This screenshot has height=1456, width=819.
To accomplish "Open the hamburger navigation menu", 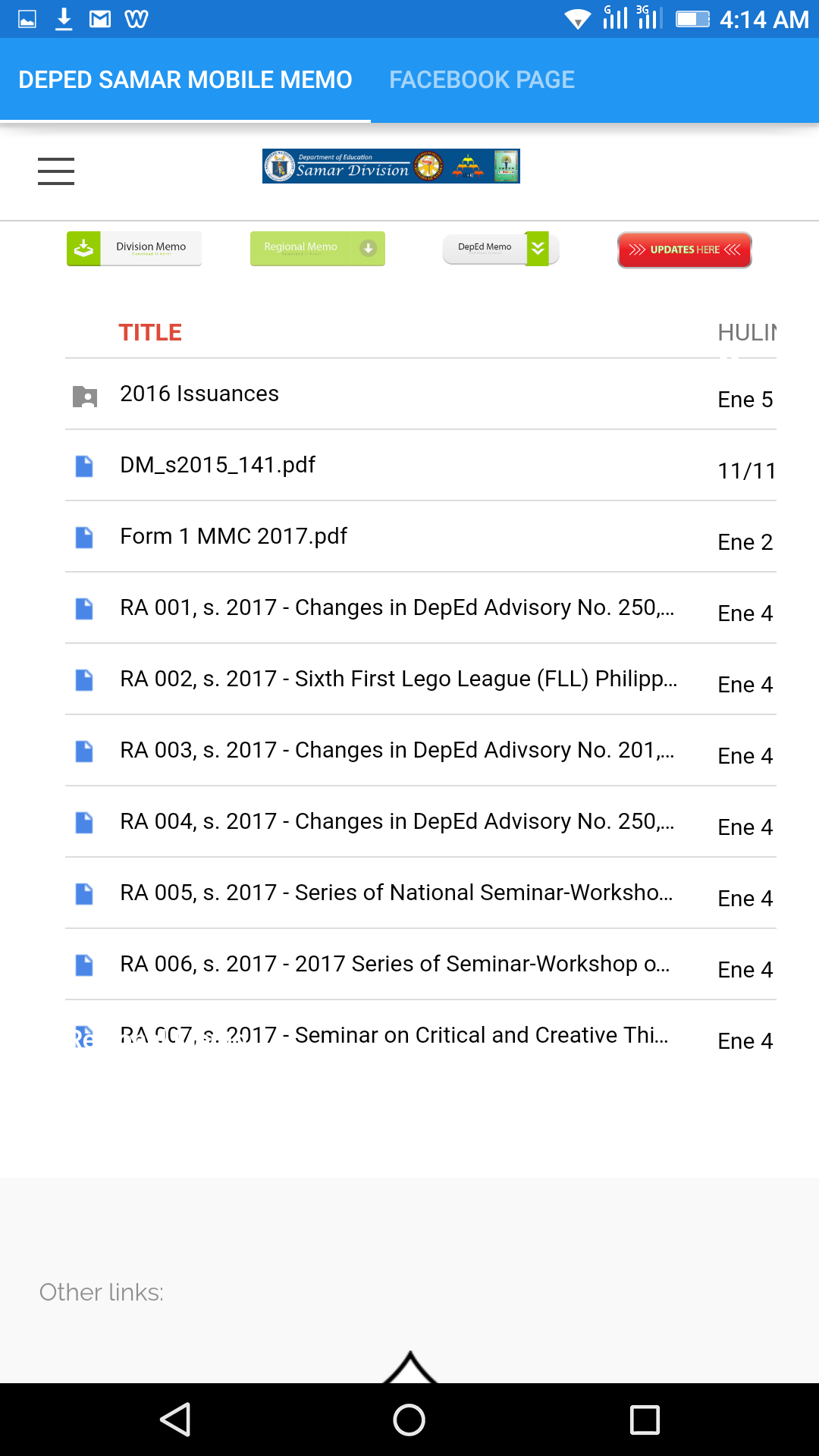I will (x=55, y=171).
